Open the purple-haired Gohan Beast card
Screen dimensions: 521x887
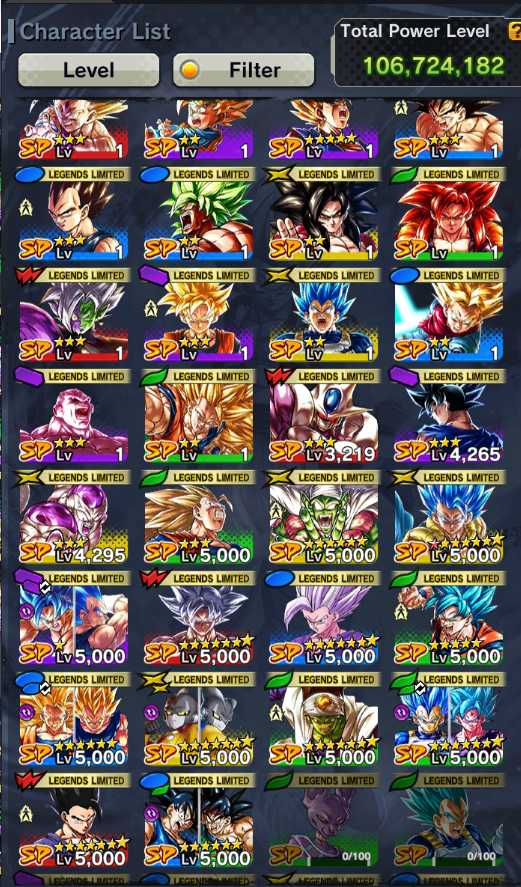pos(323,619)
